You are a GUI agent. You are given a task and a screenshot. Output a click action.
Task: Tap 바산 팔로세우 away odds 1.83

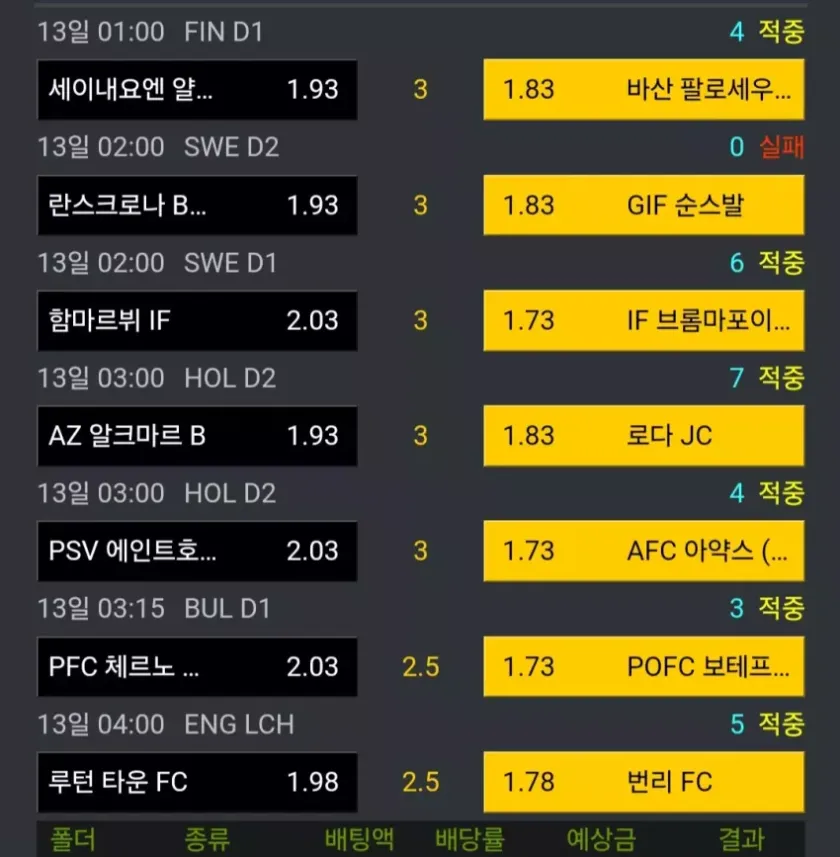[643, 89]
